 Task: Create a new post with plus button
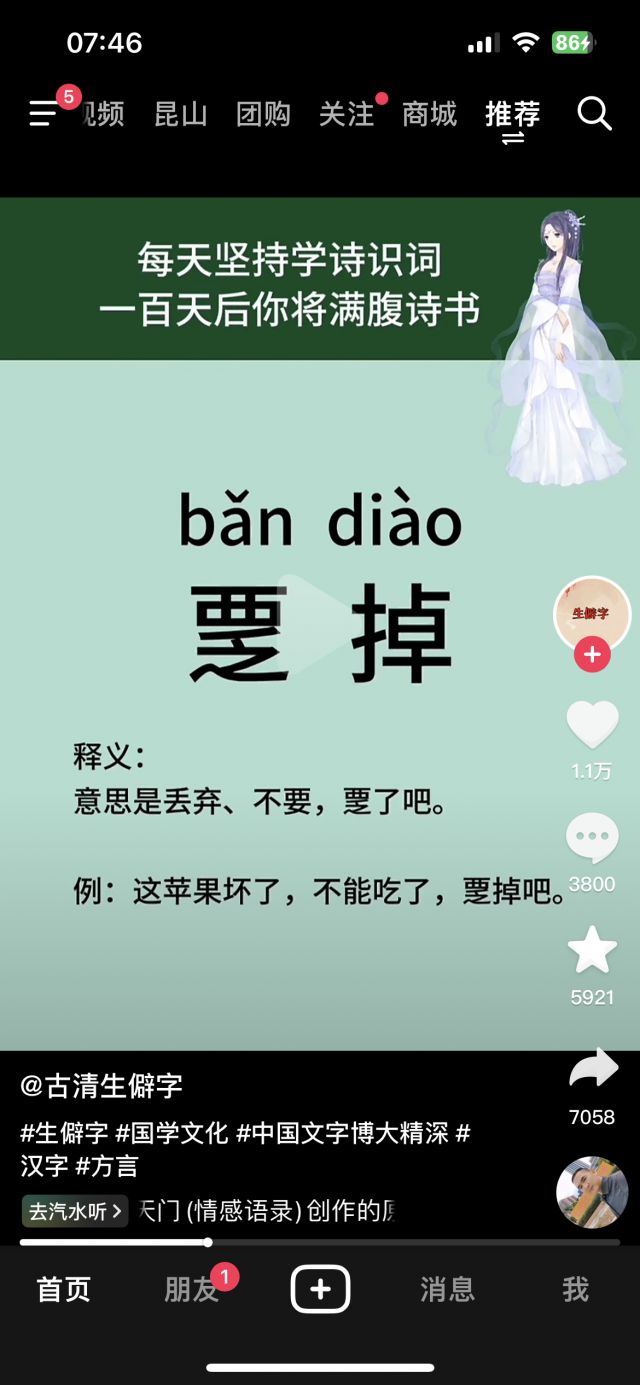click(320, 1289)
